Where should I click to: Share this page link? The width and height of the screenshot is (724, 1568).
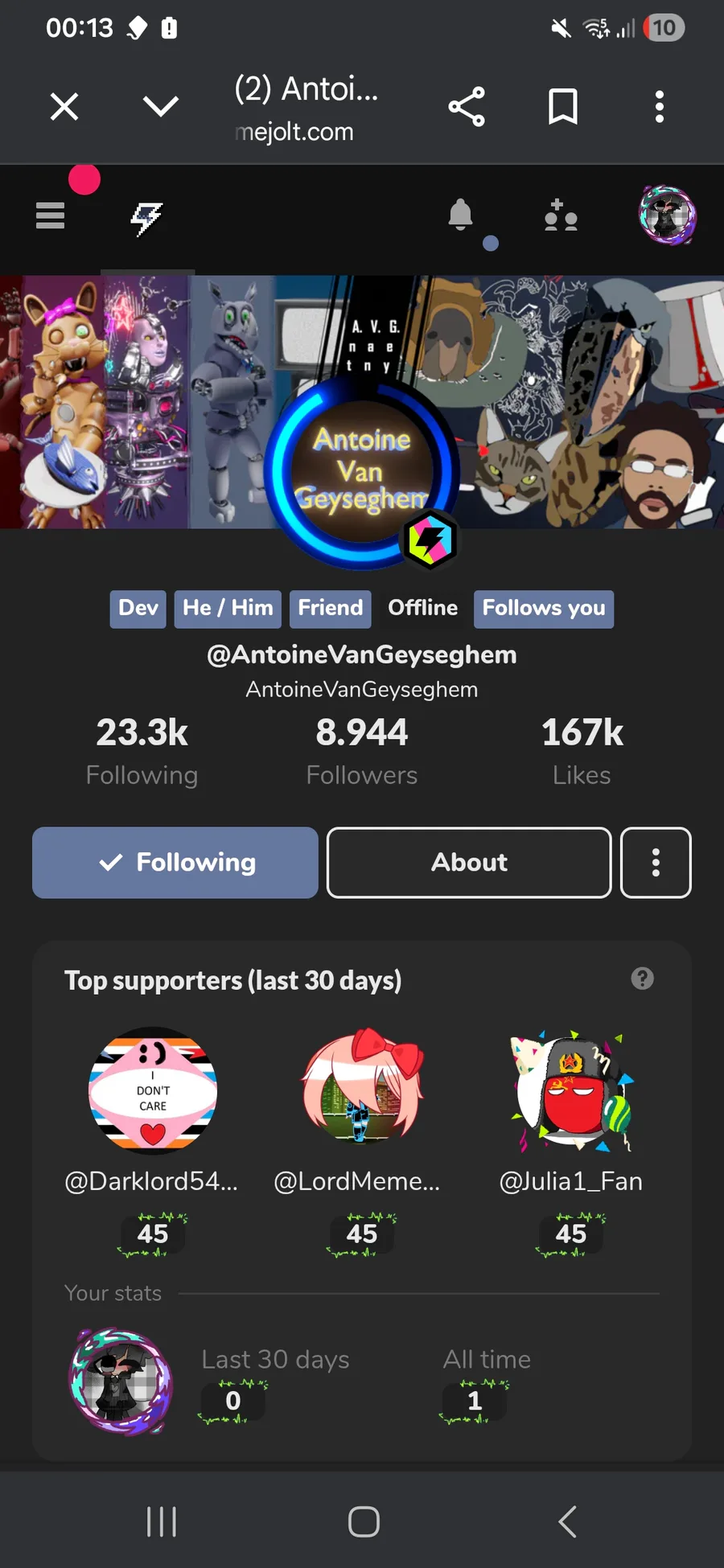[x=467, y=106]
